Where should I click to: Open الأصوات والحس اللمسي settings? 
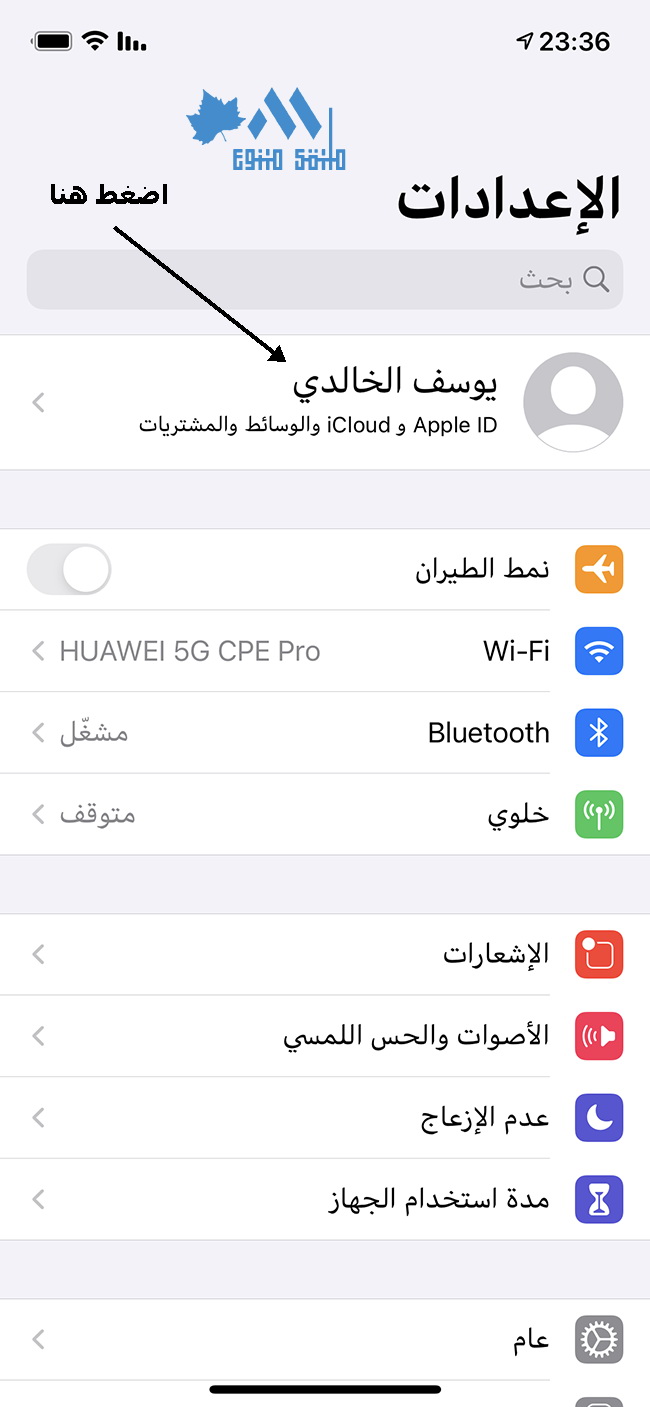point(325,1036)
